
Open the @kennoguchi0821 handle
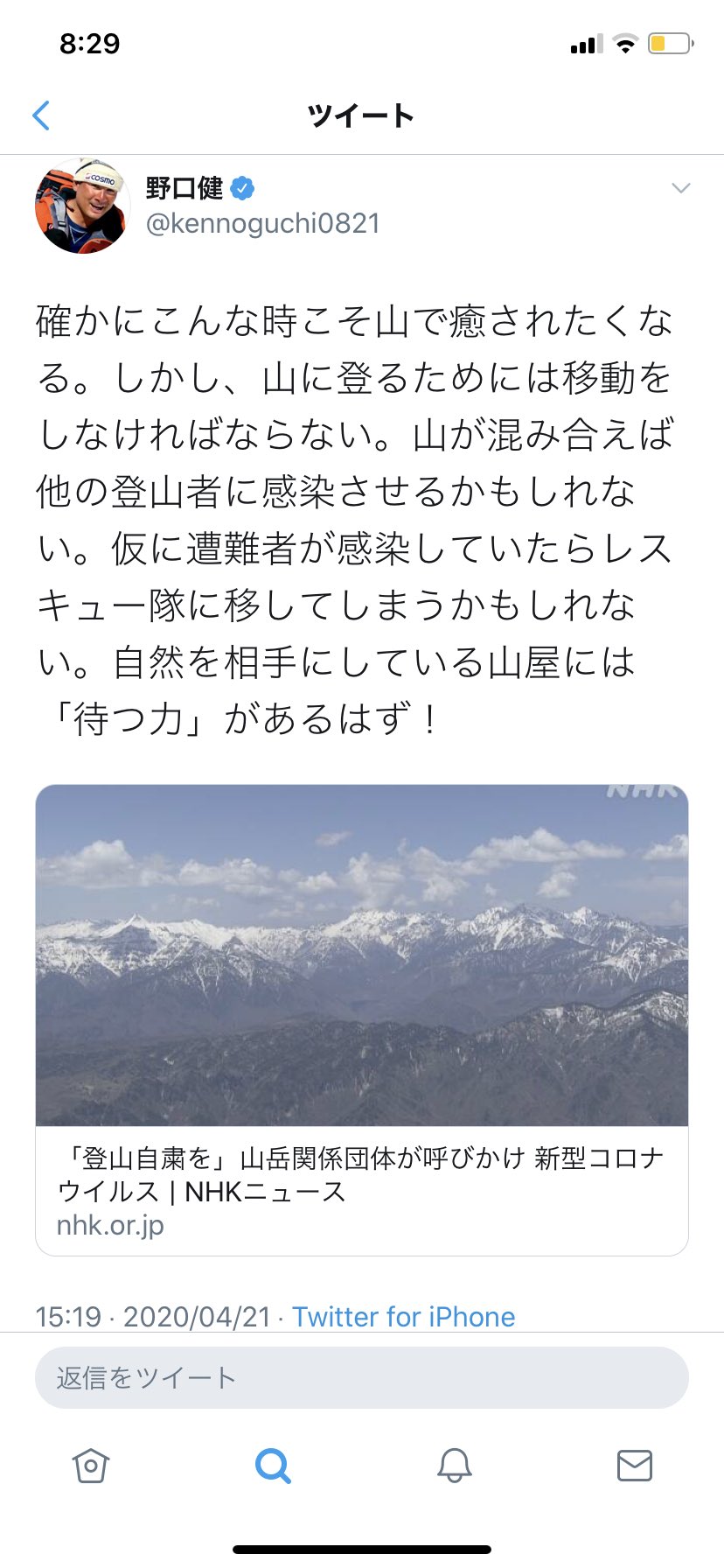click(262, 224)
